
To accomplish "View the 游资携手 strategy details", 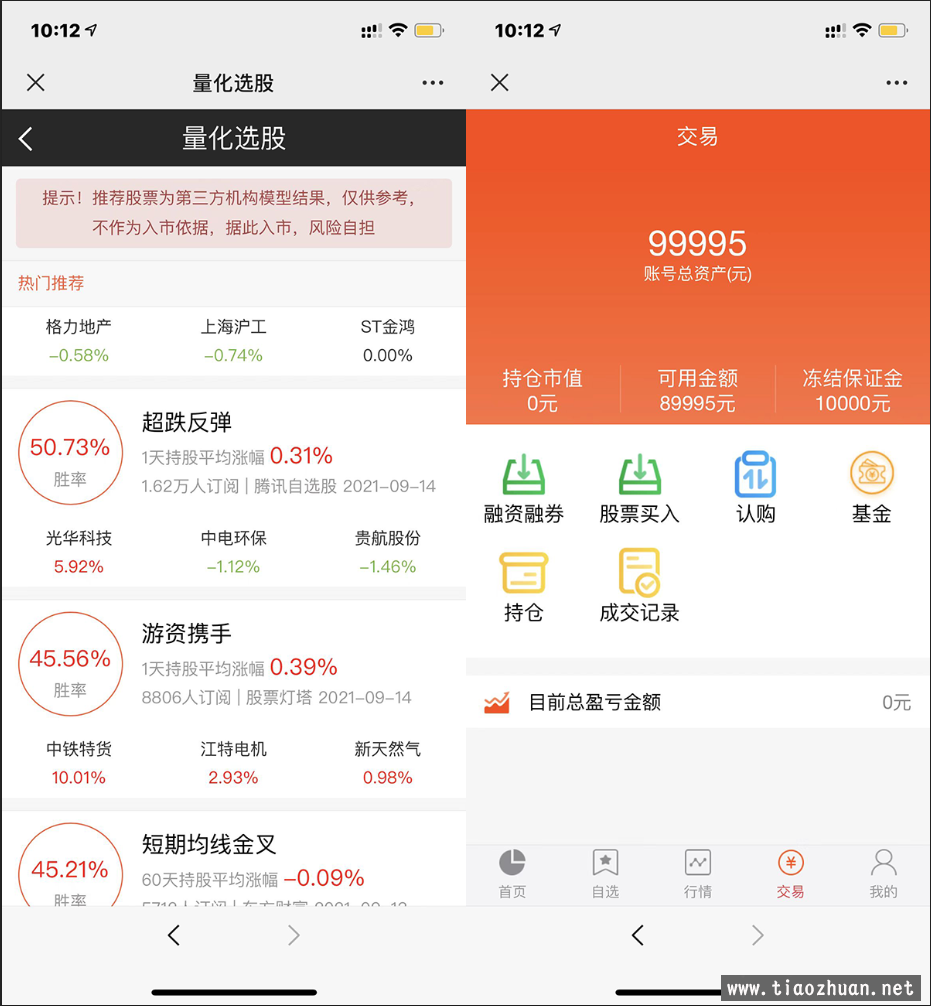I will [x=187, y=634].
